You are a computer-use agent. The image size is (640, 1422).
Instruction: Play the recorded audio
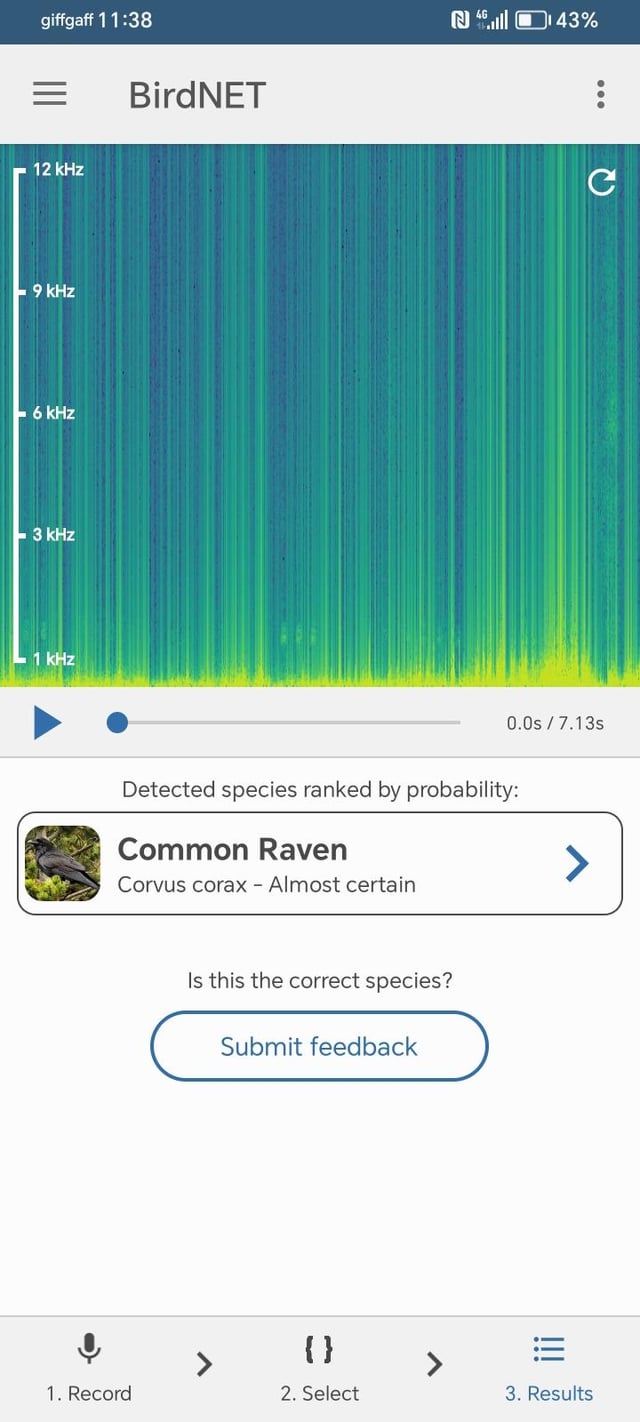tap(47, 722)
